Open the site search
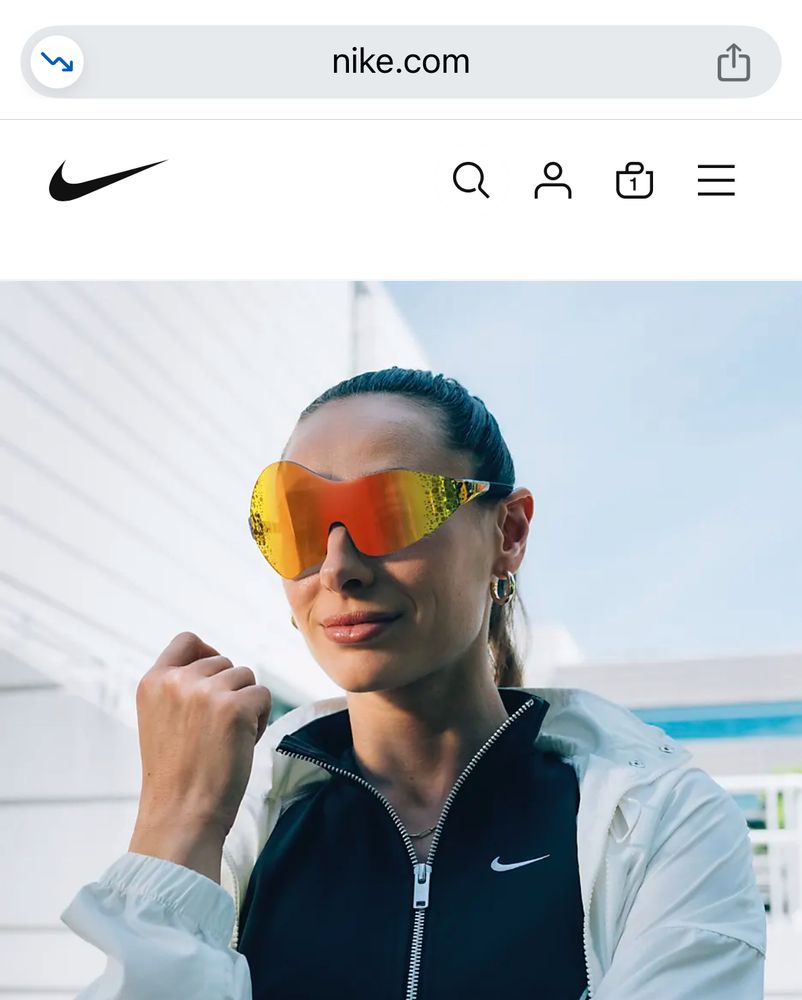The image size is (802, 1000). pos(471,181)
